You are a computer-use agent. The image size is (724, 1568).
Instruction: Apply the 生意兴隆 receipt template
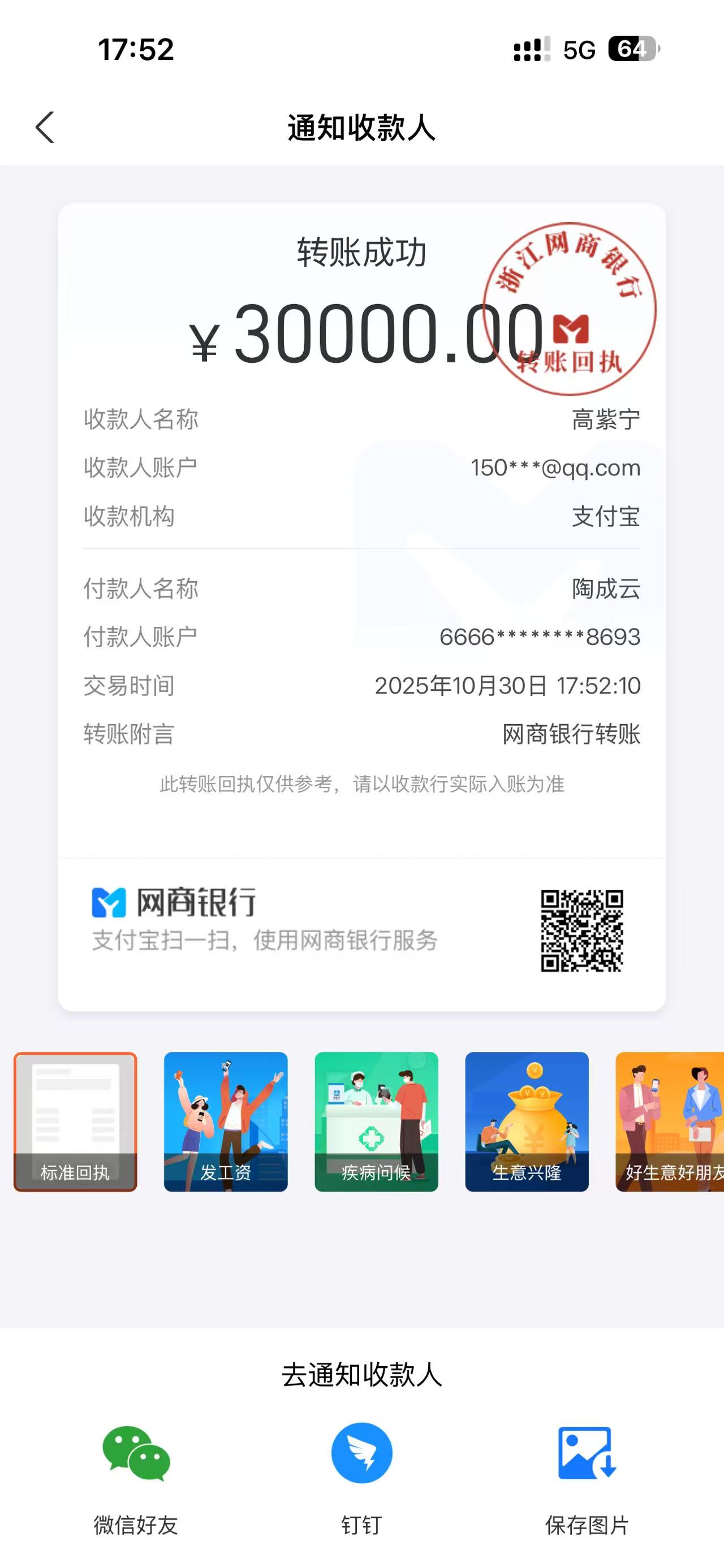(527, 1121)
